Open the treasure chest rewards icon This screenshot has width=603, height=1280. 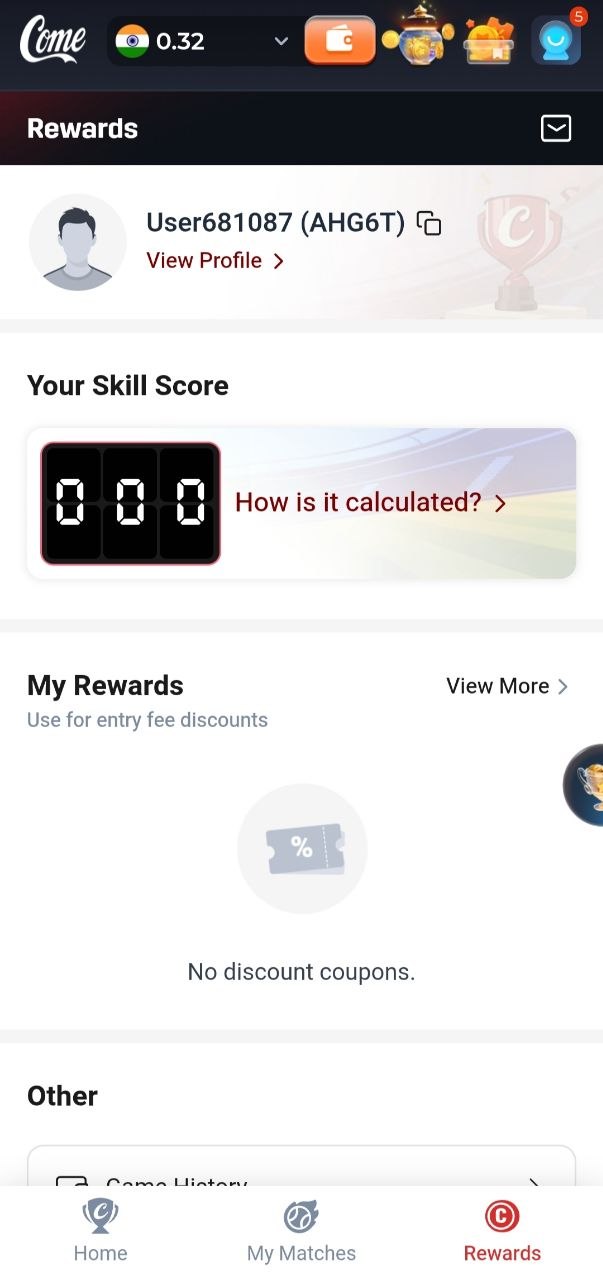pos(488,41)
